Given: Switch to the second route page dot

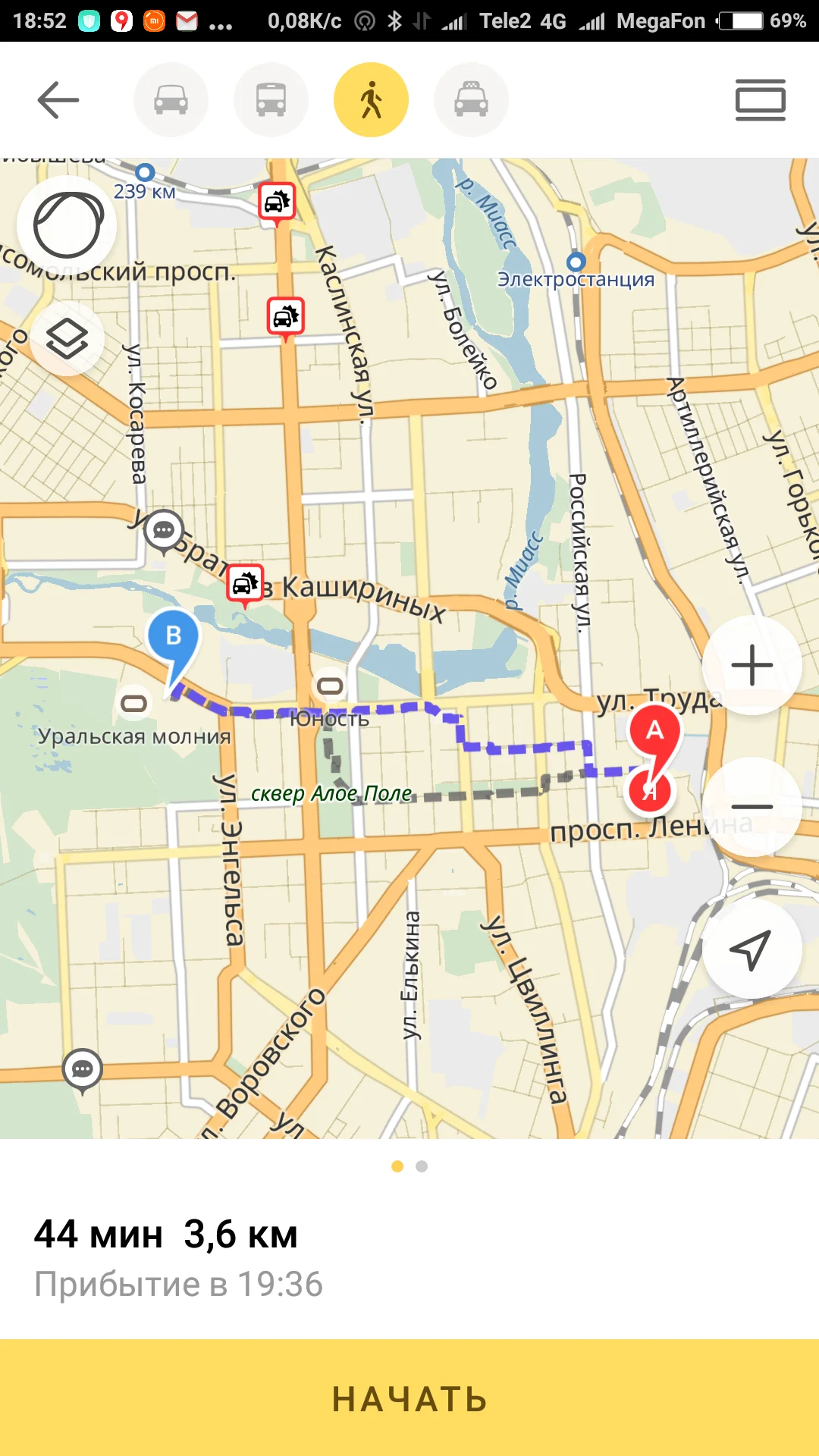Looking at the screenshot, I should click(x=422, y=1166).
